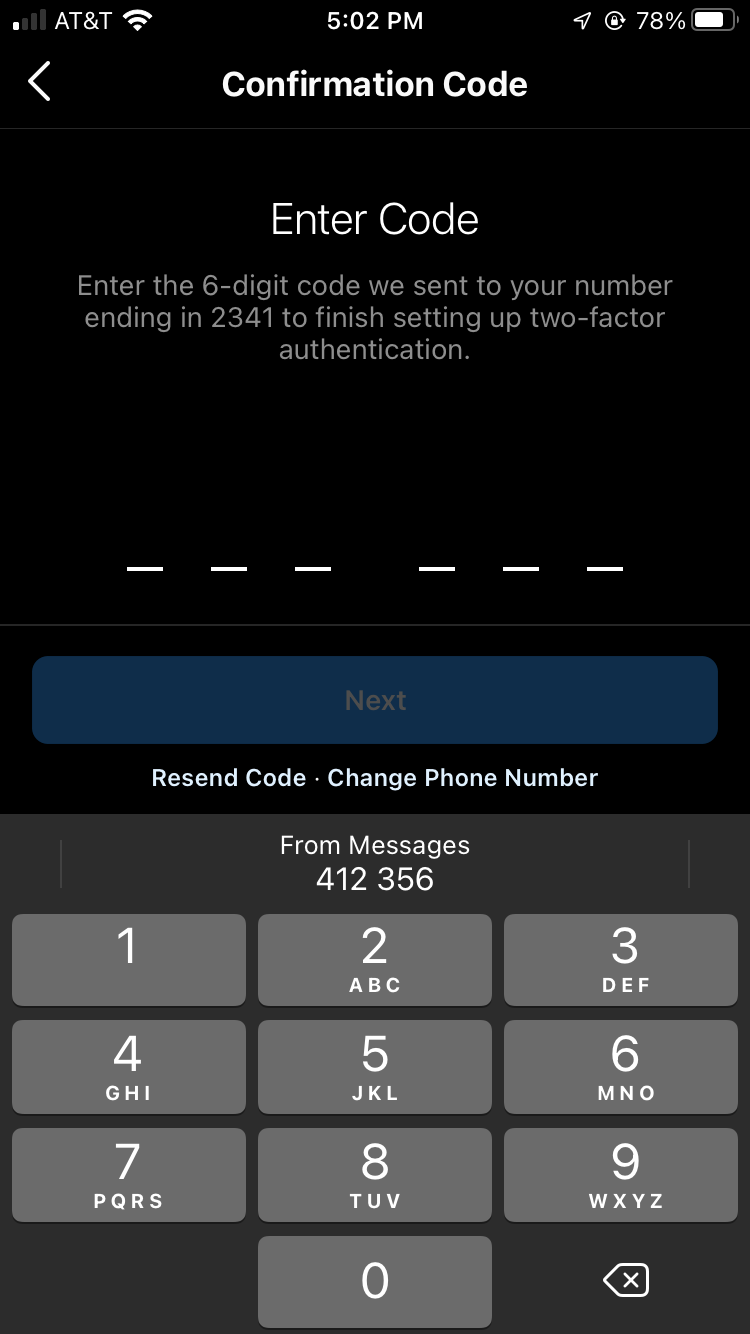750x1334 pixels.
Task: Enter digit 0 on keypad
Action: point(374,1281)
